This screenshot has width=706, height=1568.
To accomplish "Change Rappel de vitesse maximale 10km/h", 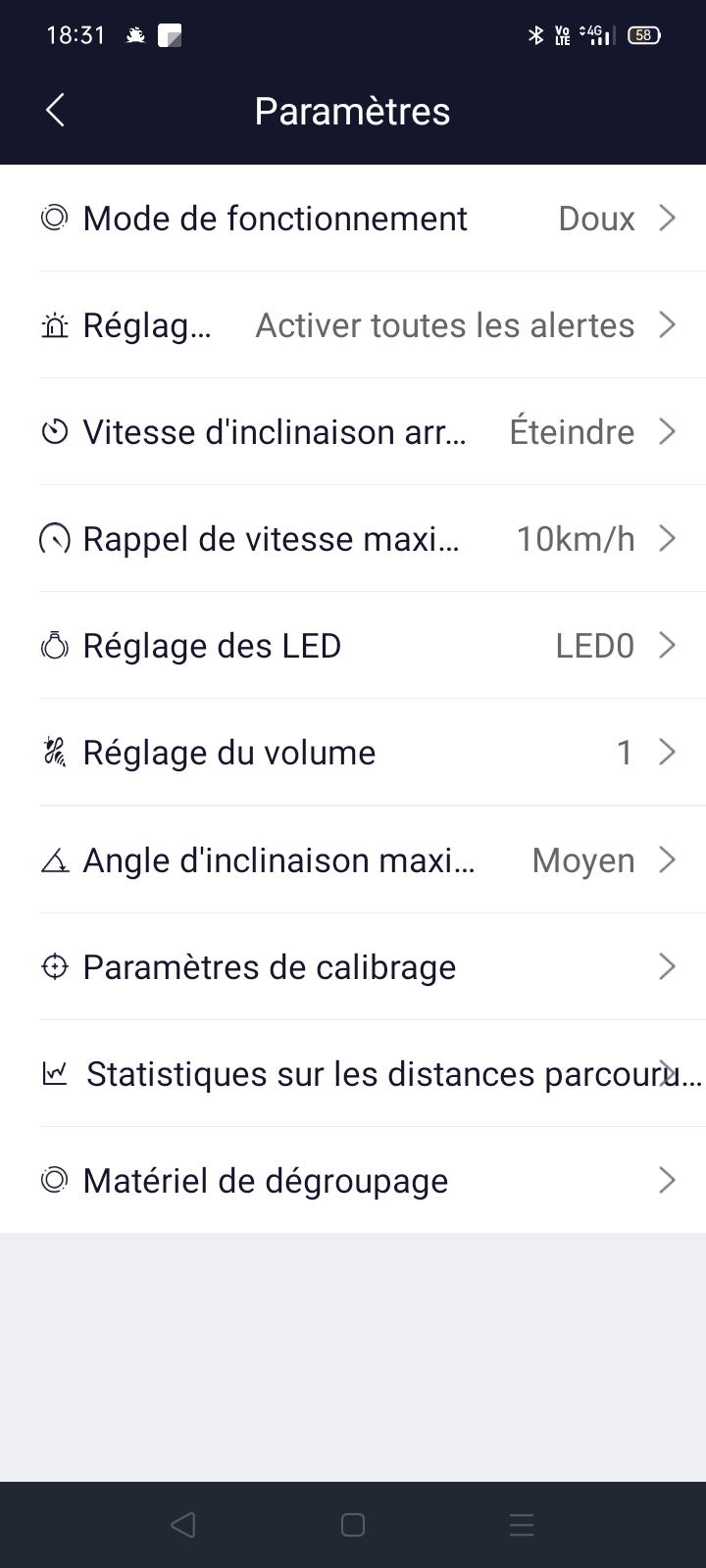I will pyautogui.click(x=353, y=538).
